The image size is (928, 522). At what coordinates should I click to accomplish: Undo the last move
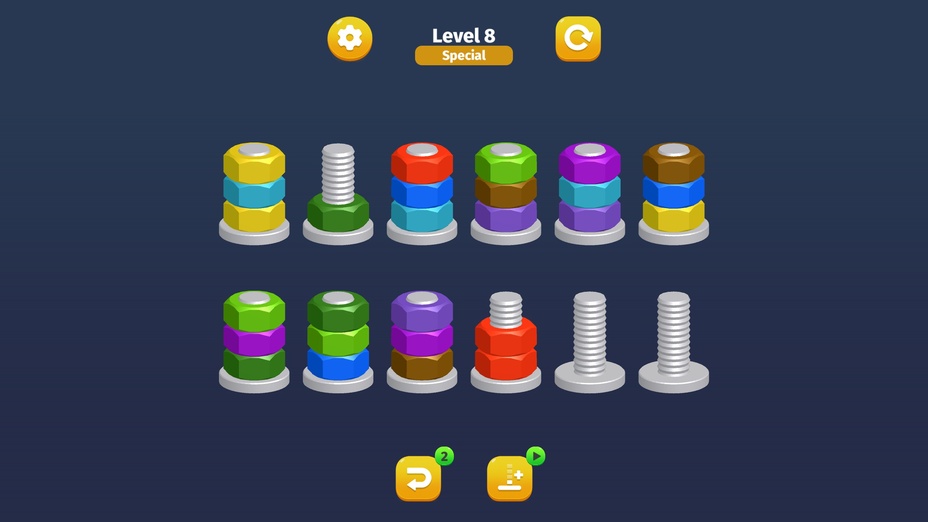coord(418,479)
